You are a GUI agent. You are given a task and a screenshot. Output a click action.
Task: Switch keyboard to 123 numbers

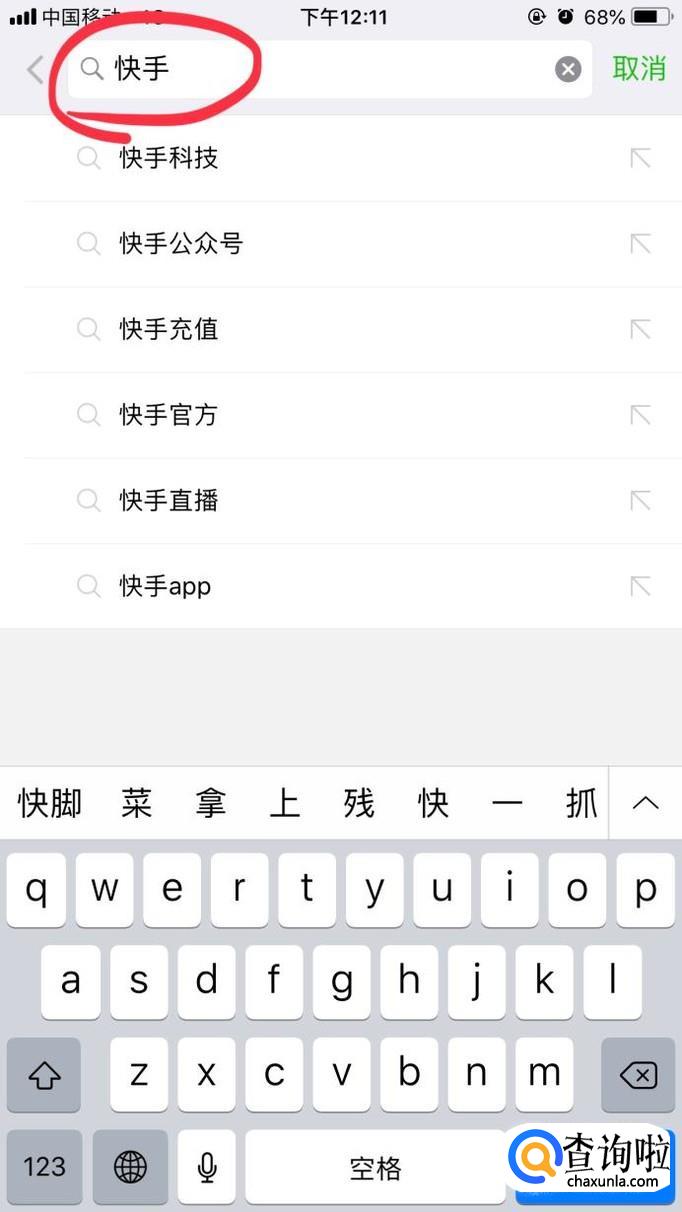[44, 1166]
